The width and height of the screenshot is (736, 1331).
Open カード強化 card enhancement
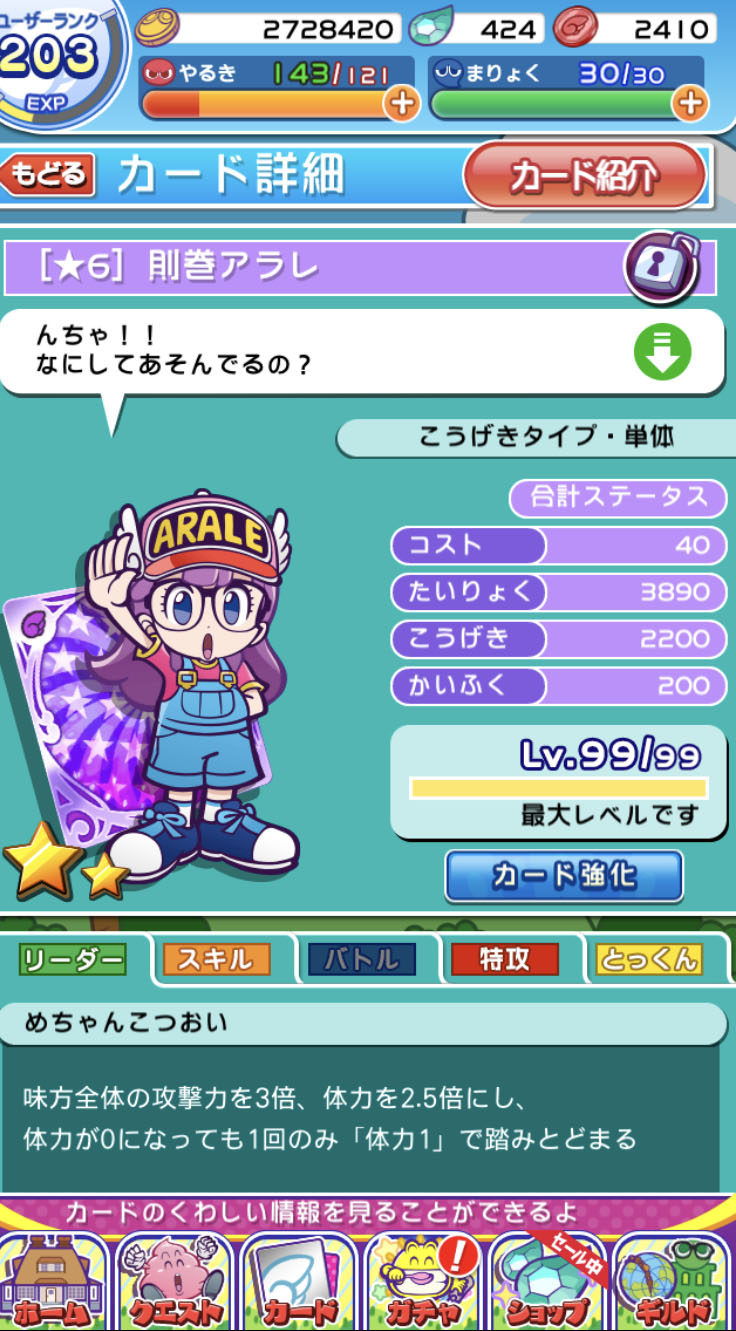(x=564, y=876)
